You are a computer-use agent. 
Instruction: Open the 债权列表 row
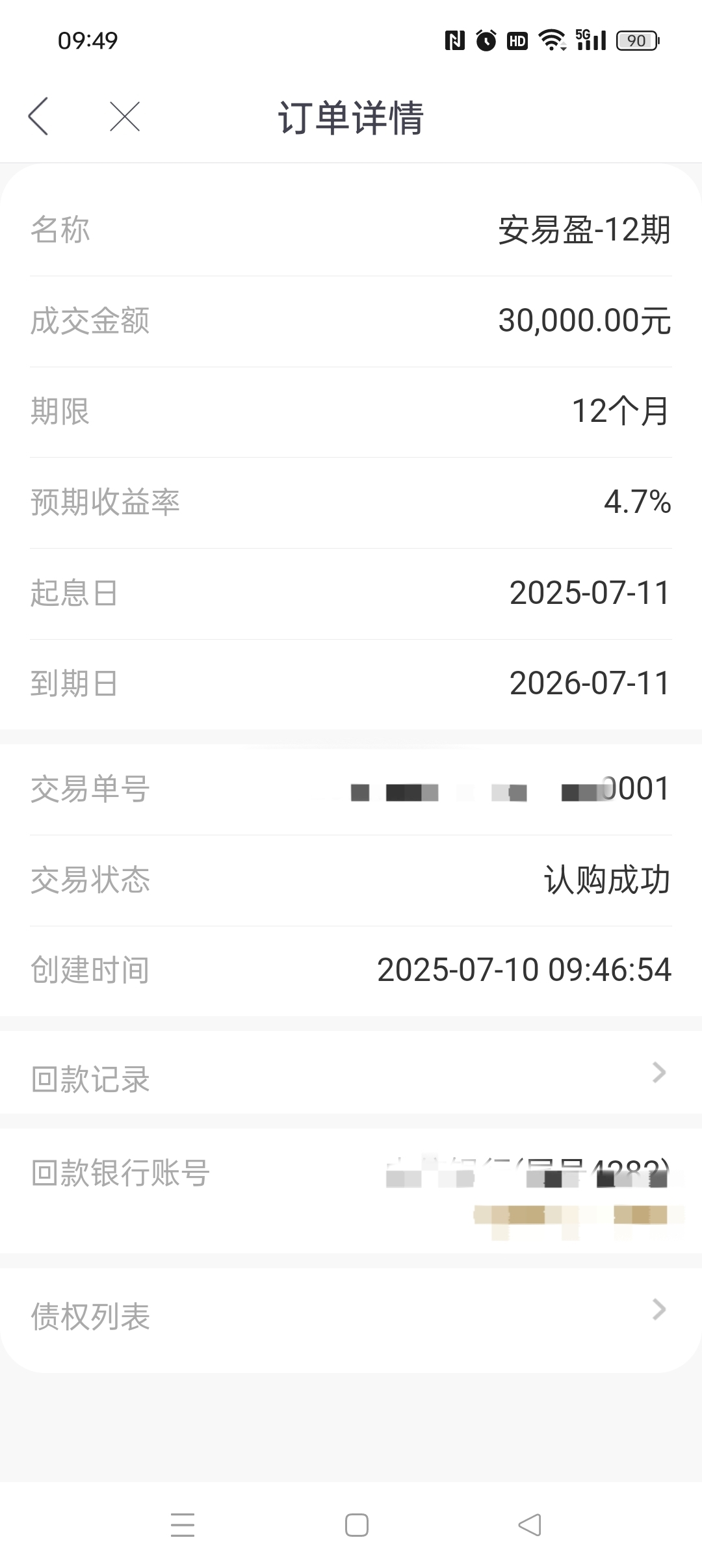(351, 1316)
